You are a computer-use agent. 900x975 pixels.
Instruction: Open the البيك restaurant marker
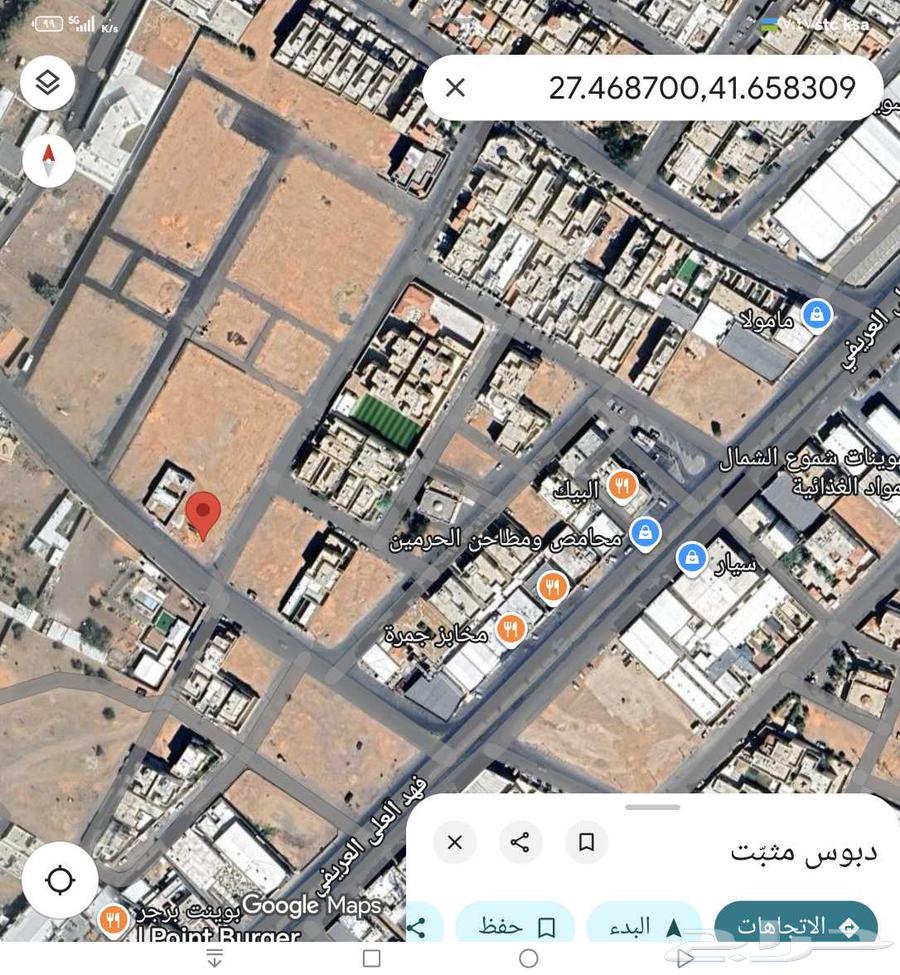623,487
